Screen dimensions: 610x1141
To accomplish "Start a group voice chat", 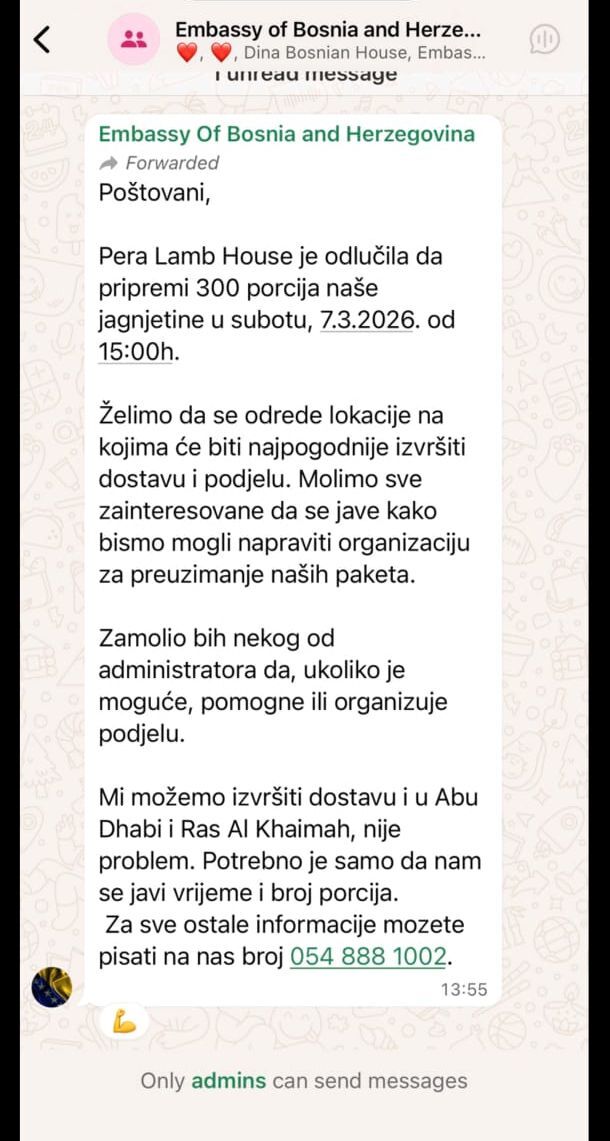I will [544, 40].
